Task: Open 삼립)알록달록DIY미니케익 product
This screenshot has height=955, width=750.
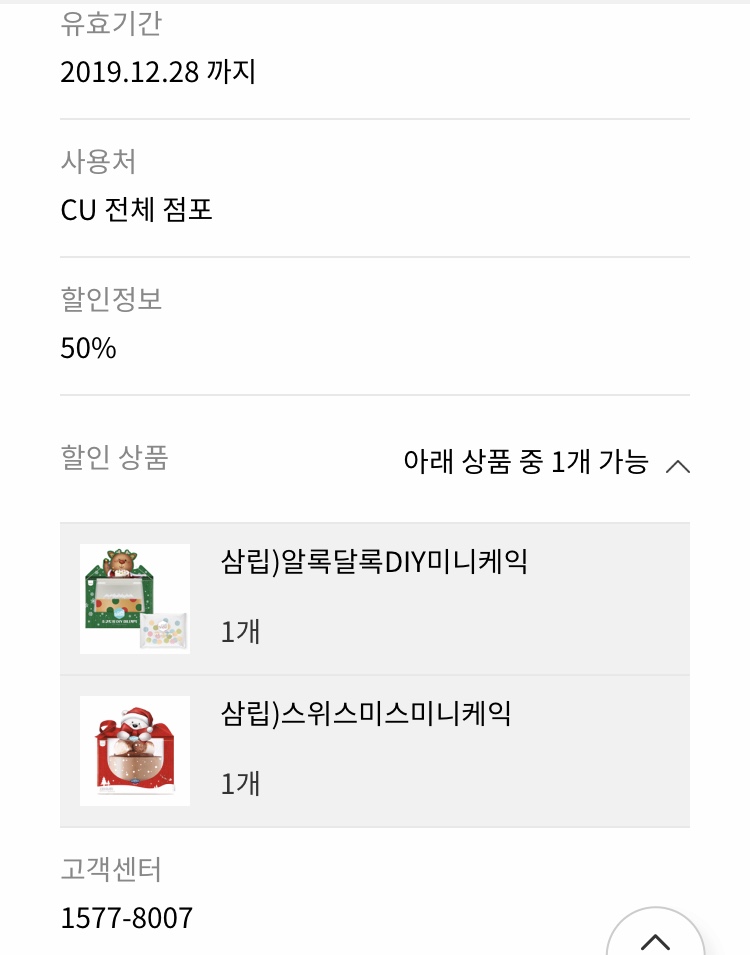Action: pyautogui.click(x=373, y=563)
